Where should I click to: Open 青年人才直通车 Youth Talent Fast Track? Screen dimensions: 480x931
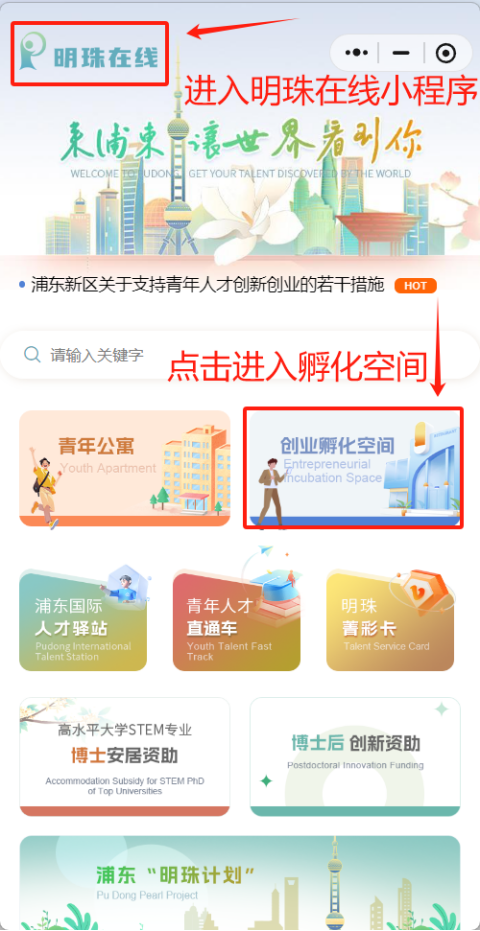pyautogui.click(x=236, y=620)
